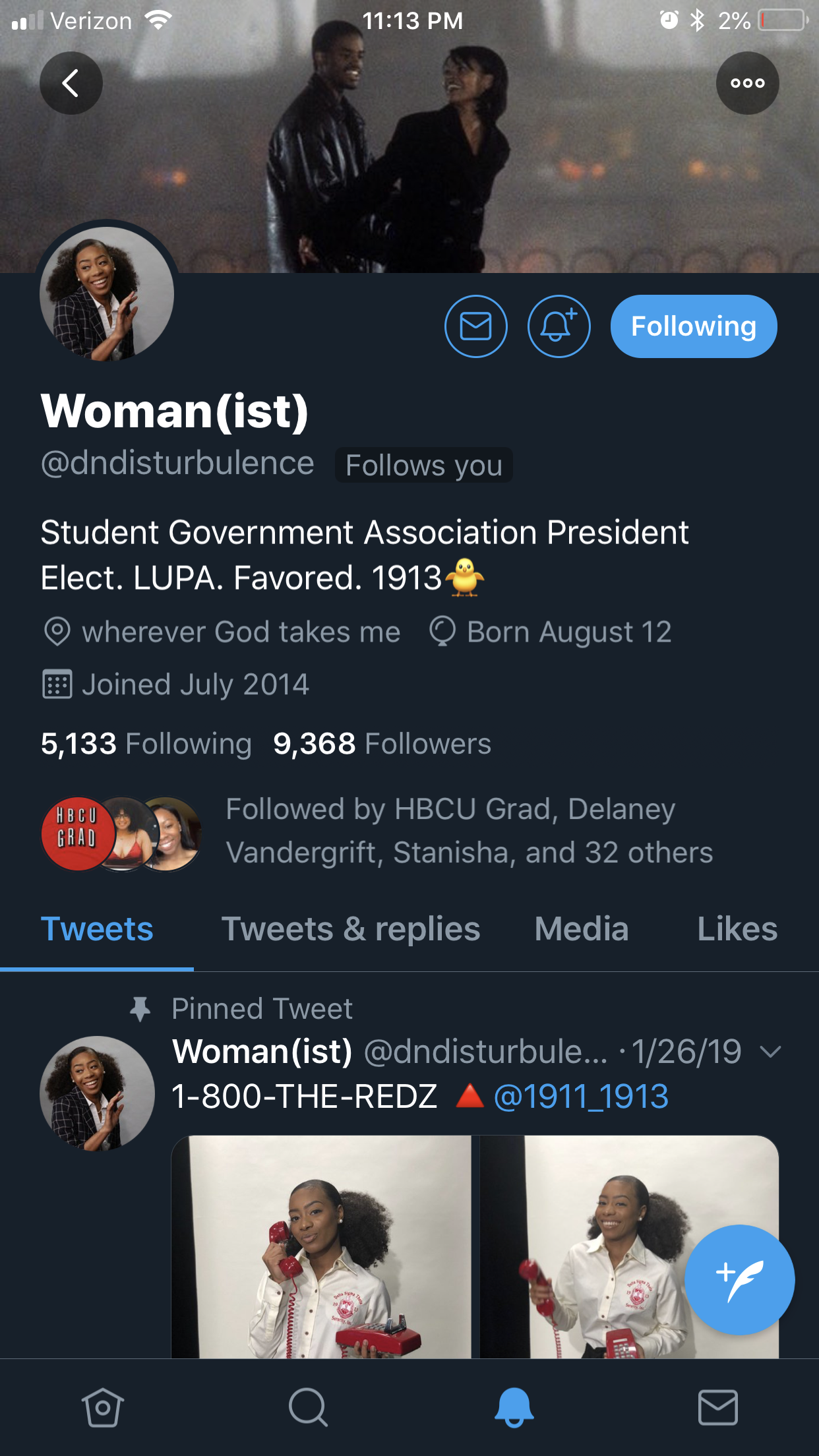Send a direct message to this profile
The image size is (819, 1456).
(475, 326)
